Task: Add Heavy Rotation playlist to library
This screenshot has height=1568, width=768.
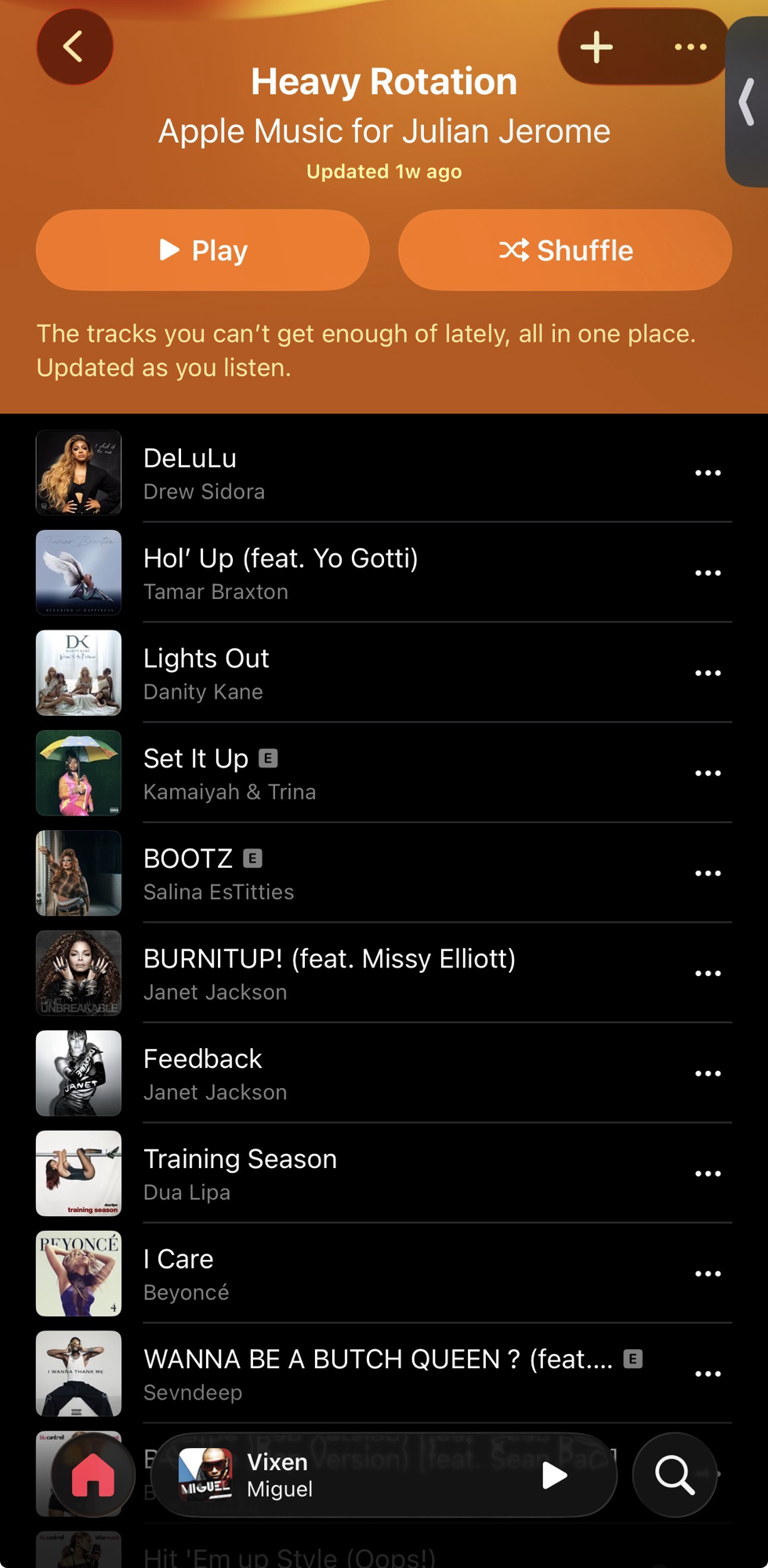Action: coord(596,47)
